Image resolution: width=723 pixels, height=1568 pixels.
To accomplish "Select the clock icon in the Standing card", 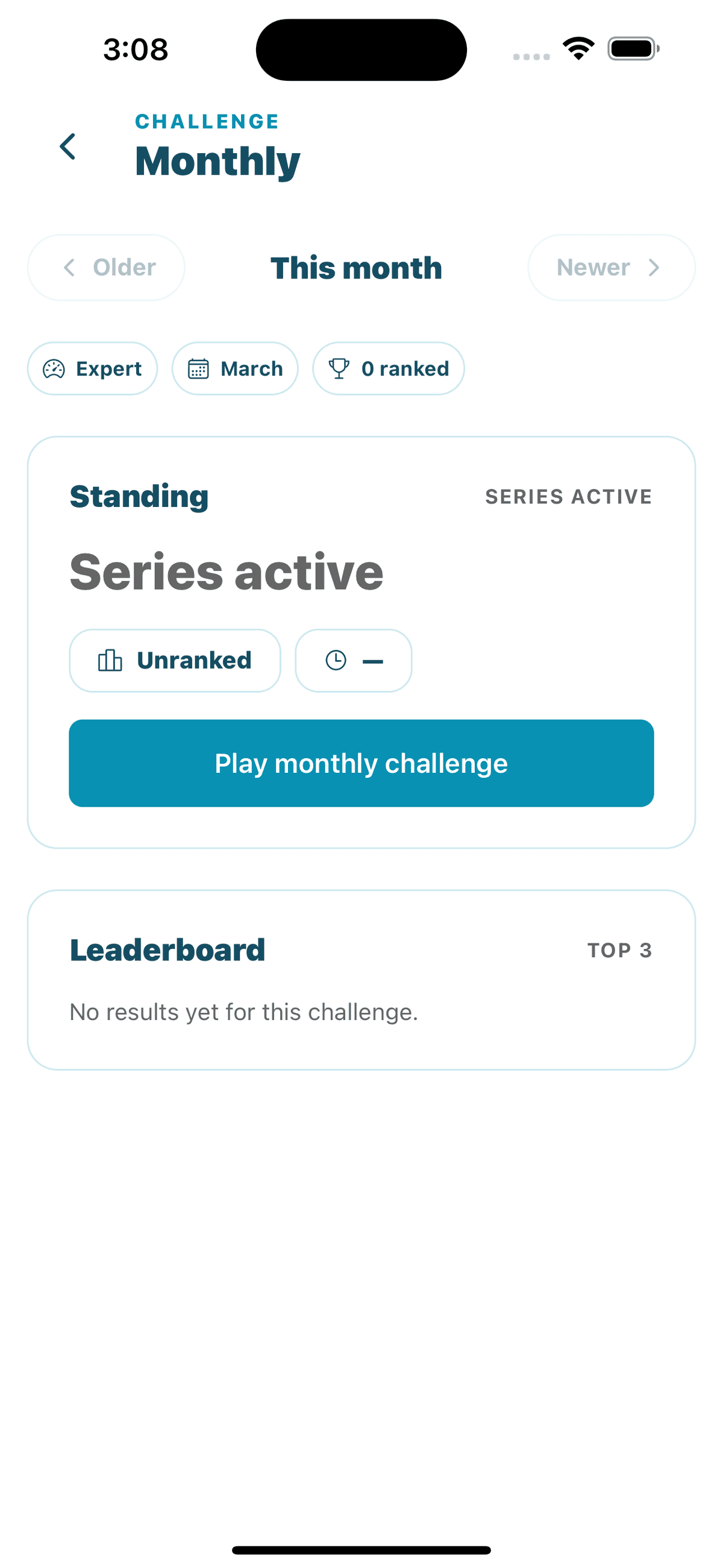I will tap(336, 660).
